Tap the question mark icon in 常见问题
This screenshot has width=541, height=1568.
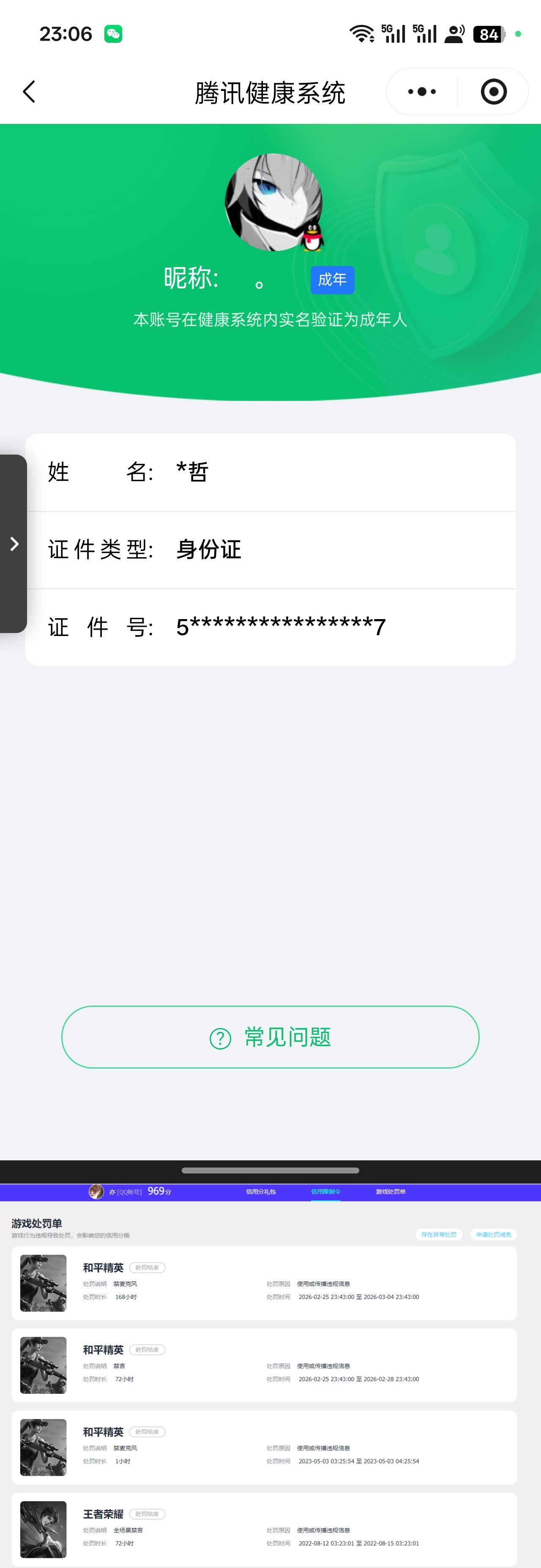(221, 1037)
